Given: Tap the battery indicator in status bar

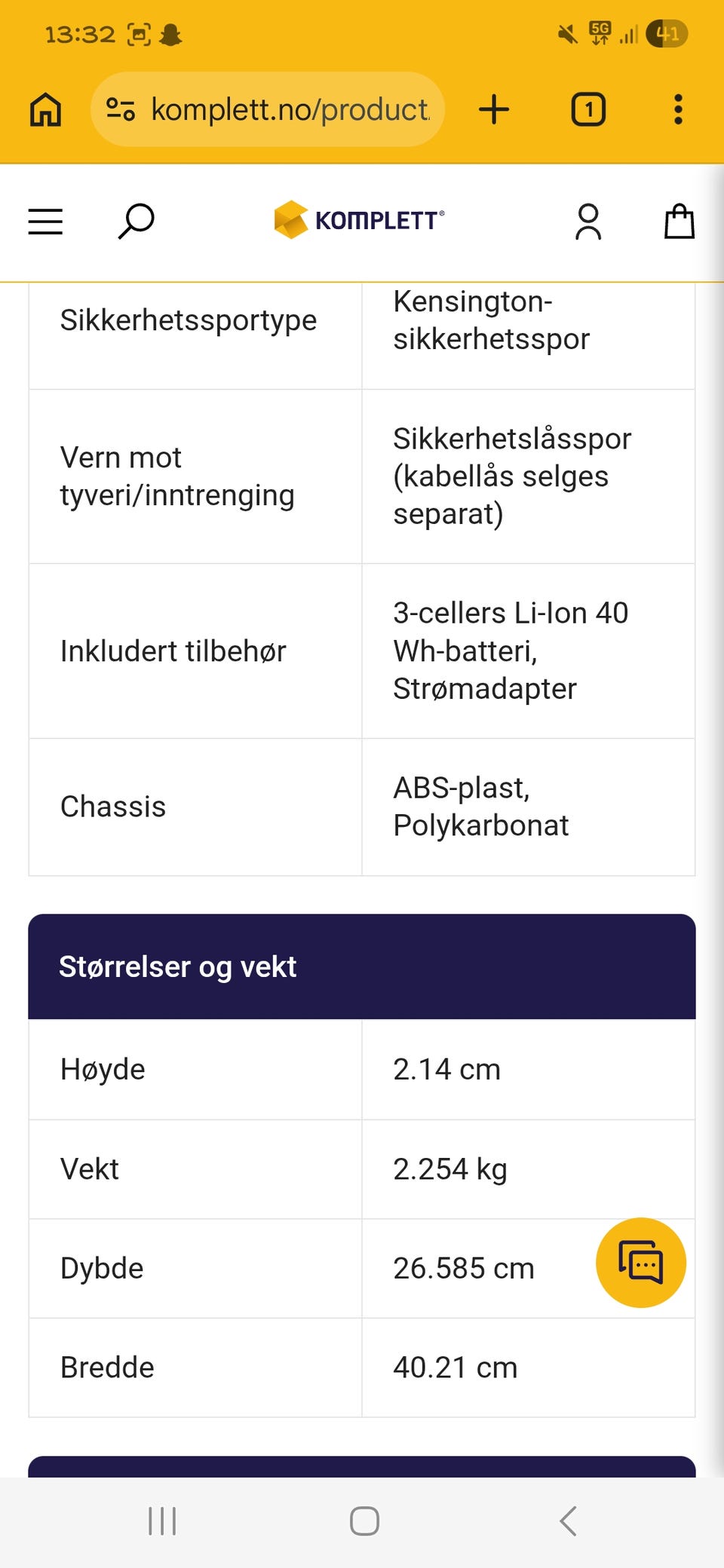Looking at the screenshot, I should 667,33.
